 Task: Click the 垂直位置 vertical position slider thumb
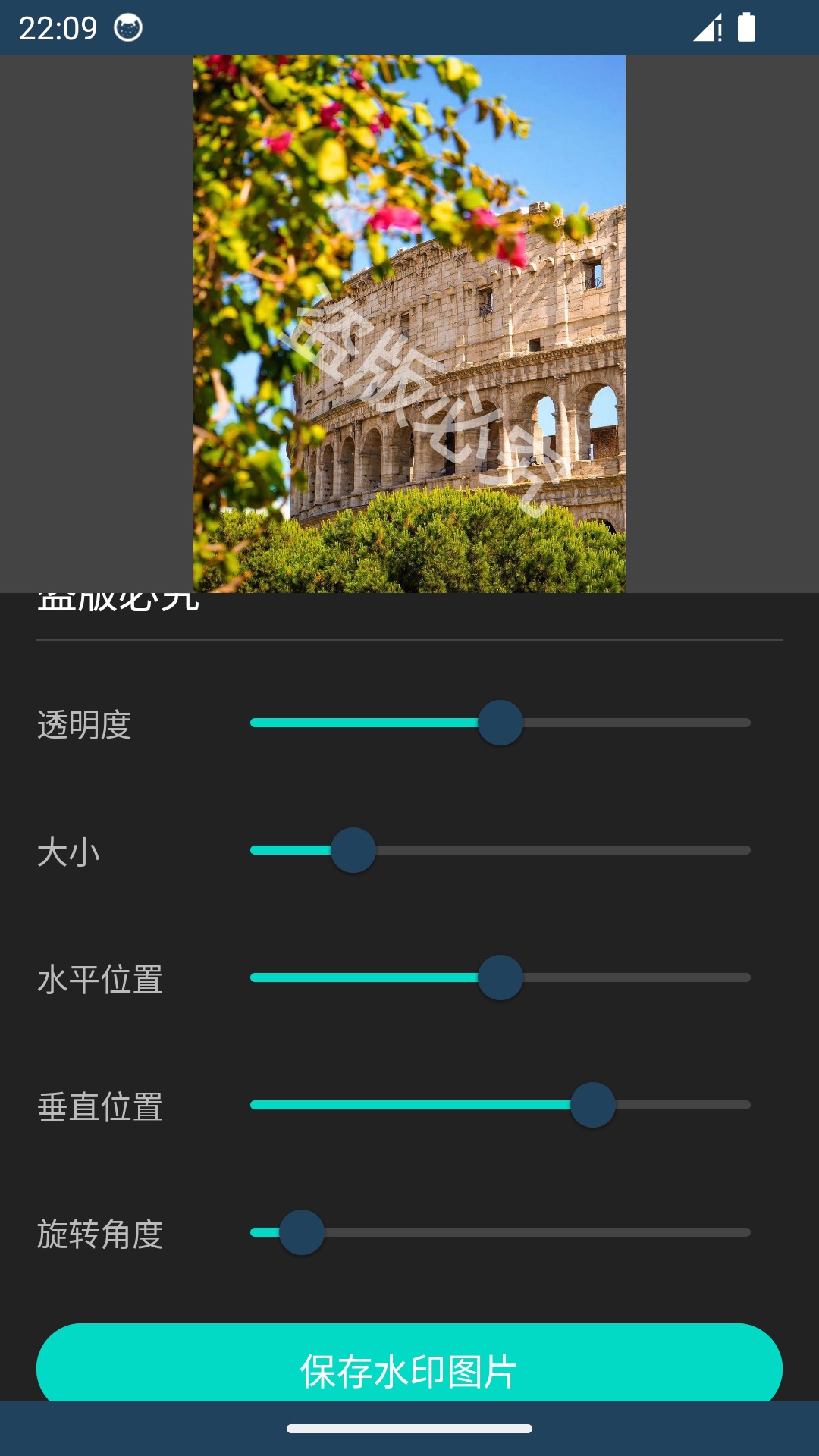tap(592, 1106)
